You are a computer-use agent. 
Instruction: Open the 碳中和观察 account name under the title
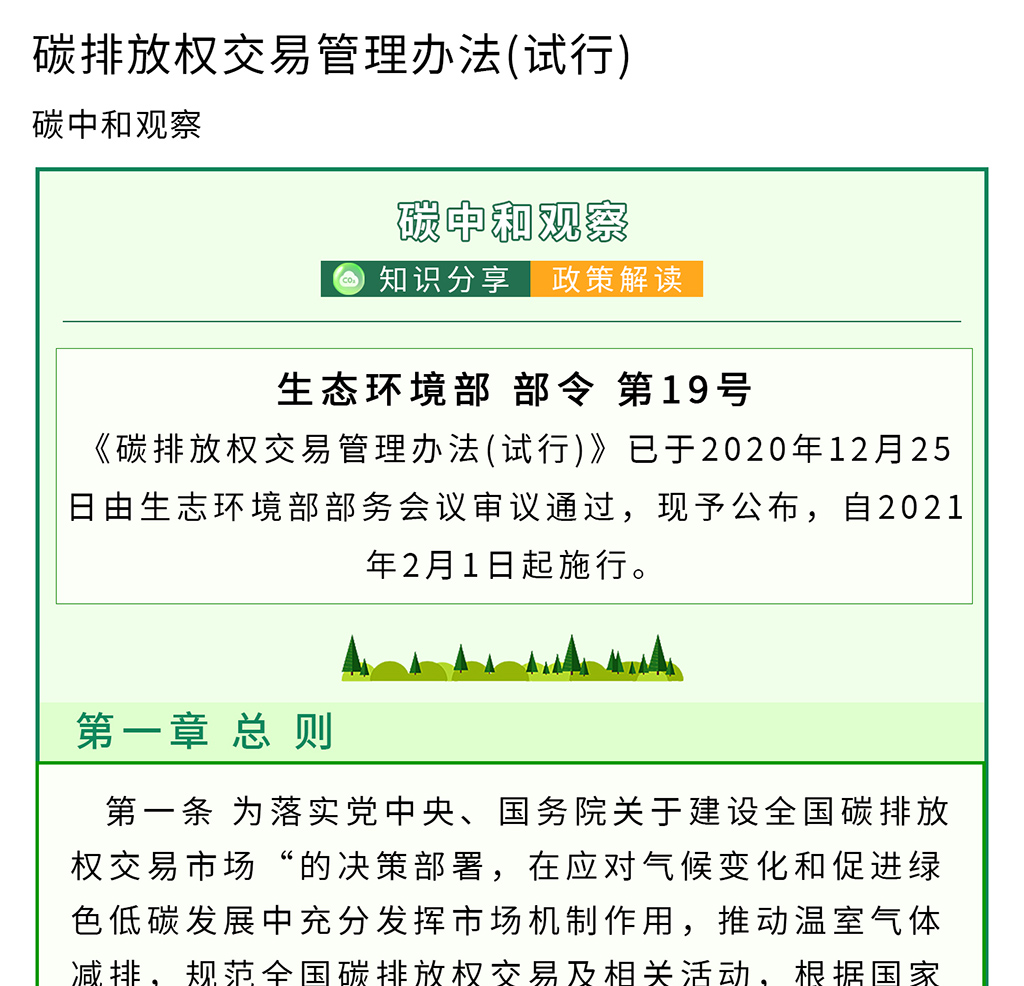tap(117, 125)
